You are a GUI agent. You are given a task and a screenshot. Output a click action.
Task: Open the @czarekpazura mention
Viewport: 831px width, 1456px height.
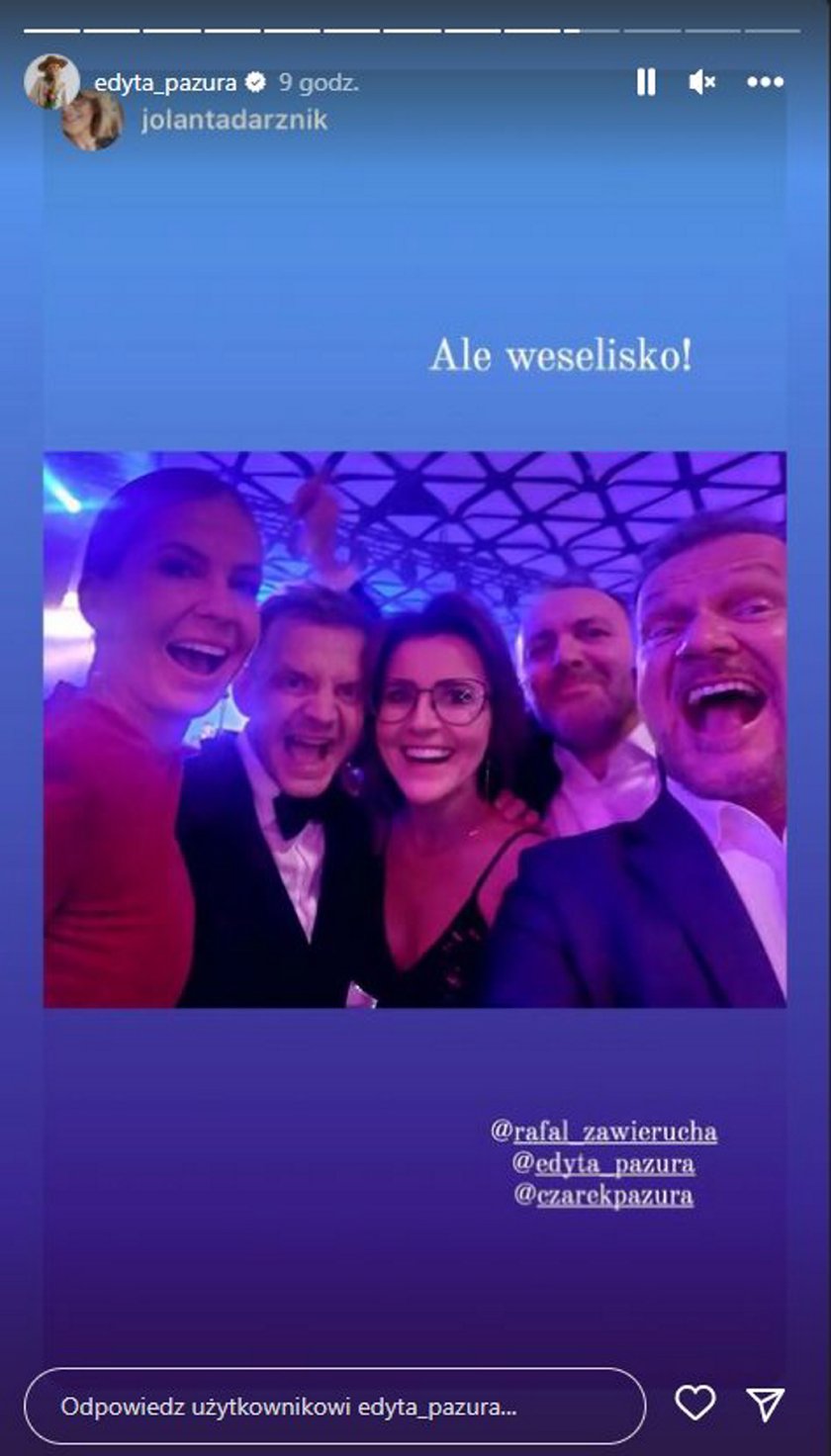click(x=603, y=1196)
